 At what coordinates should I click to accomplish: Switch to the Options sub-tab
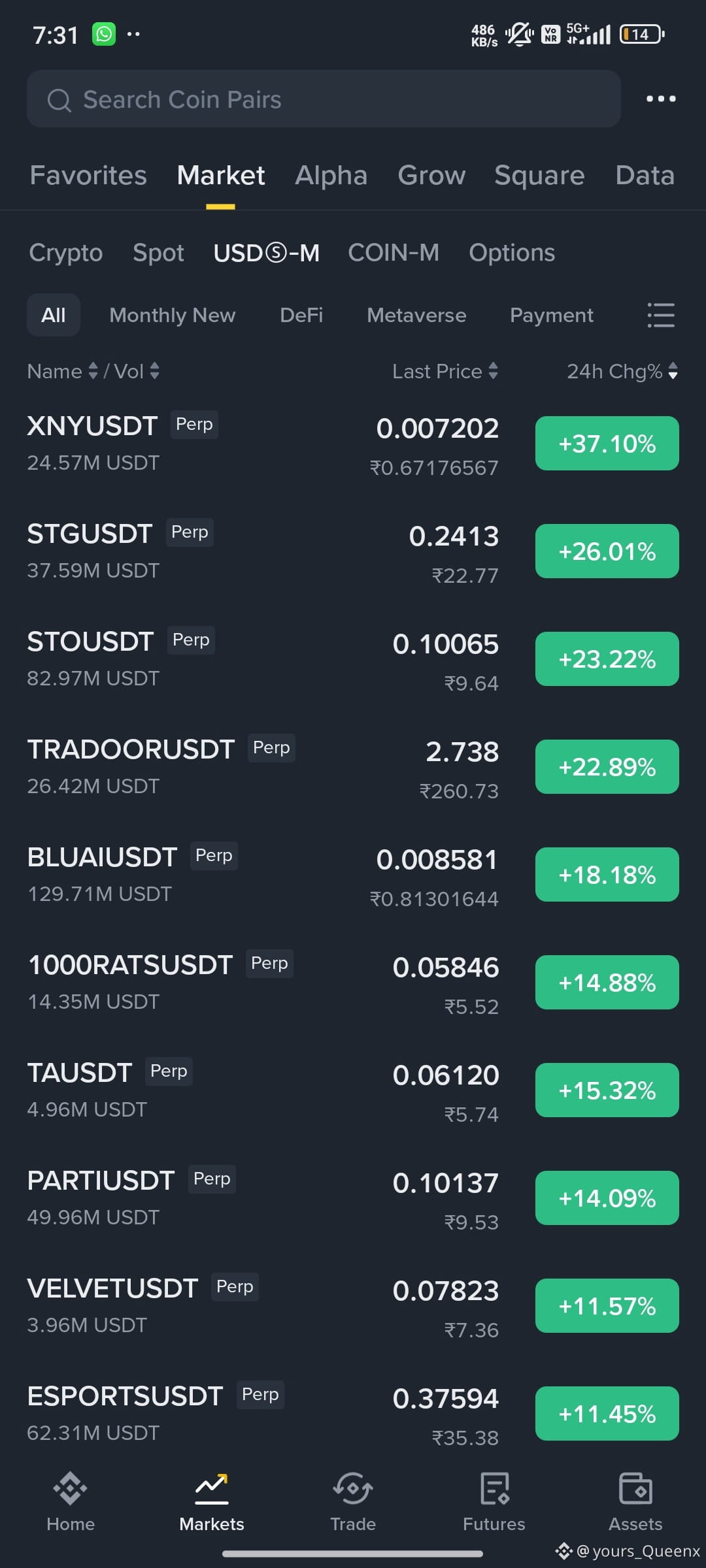[x=512, y=253]
